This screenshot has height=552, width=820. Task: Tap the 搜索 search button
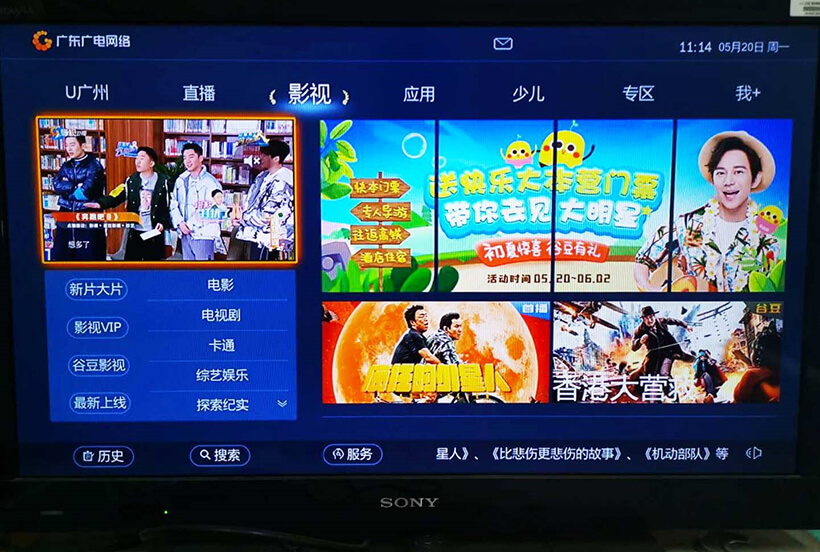220,455
